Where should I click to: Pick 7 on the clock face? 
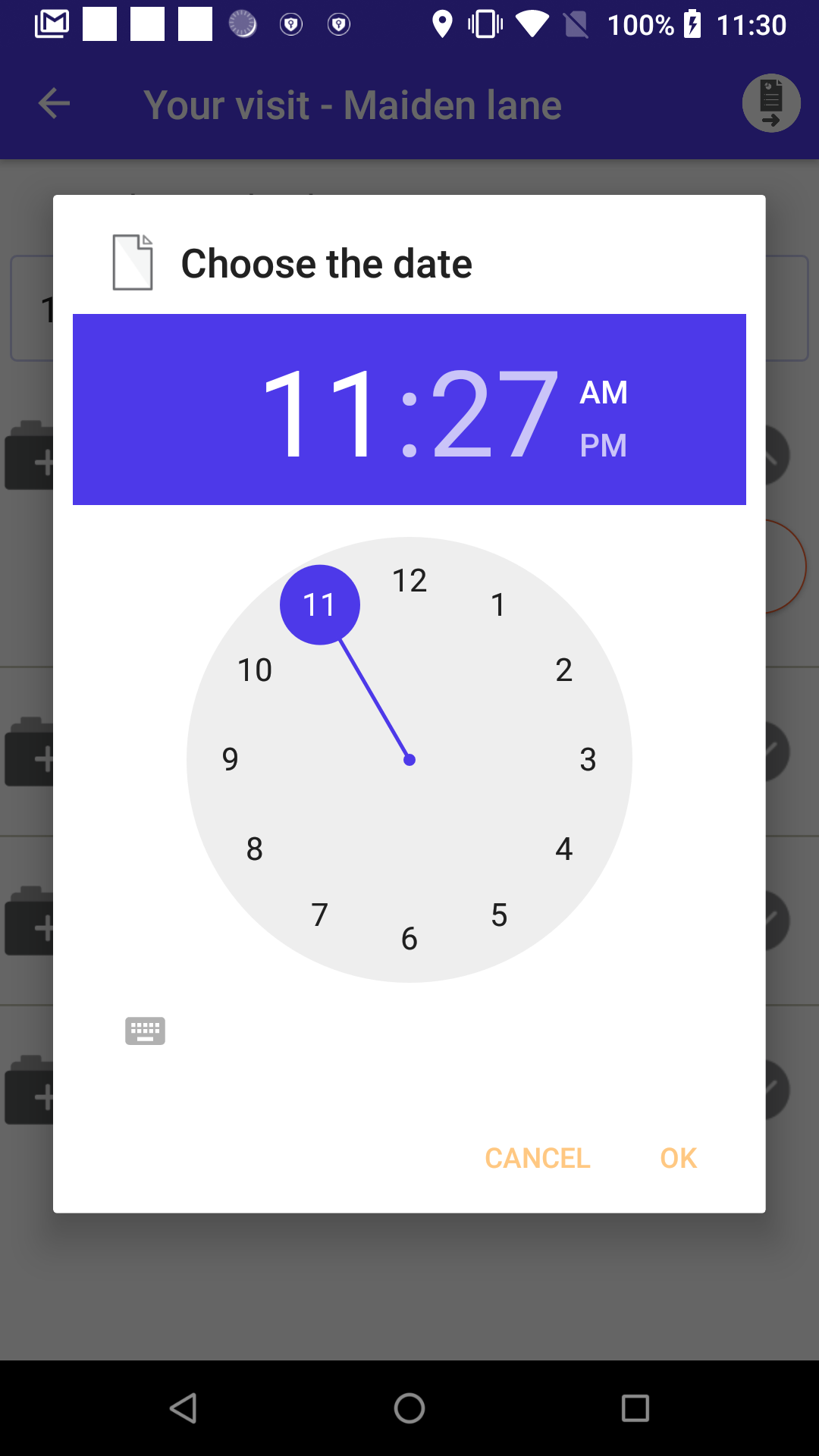coord(320,915)
